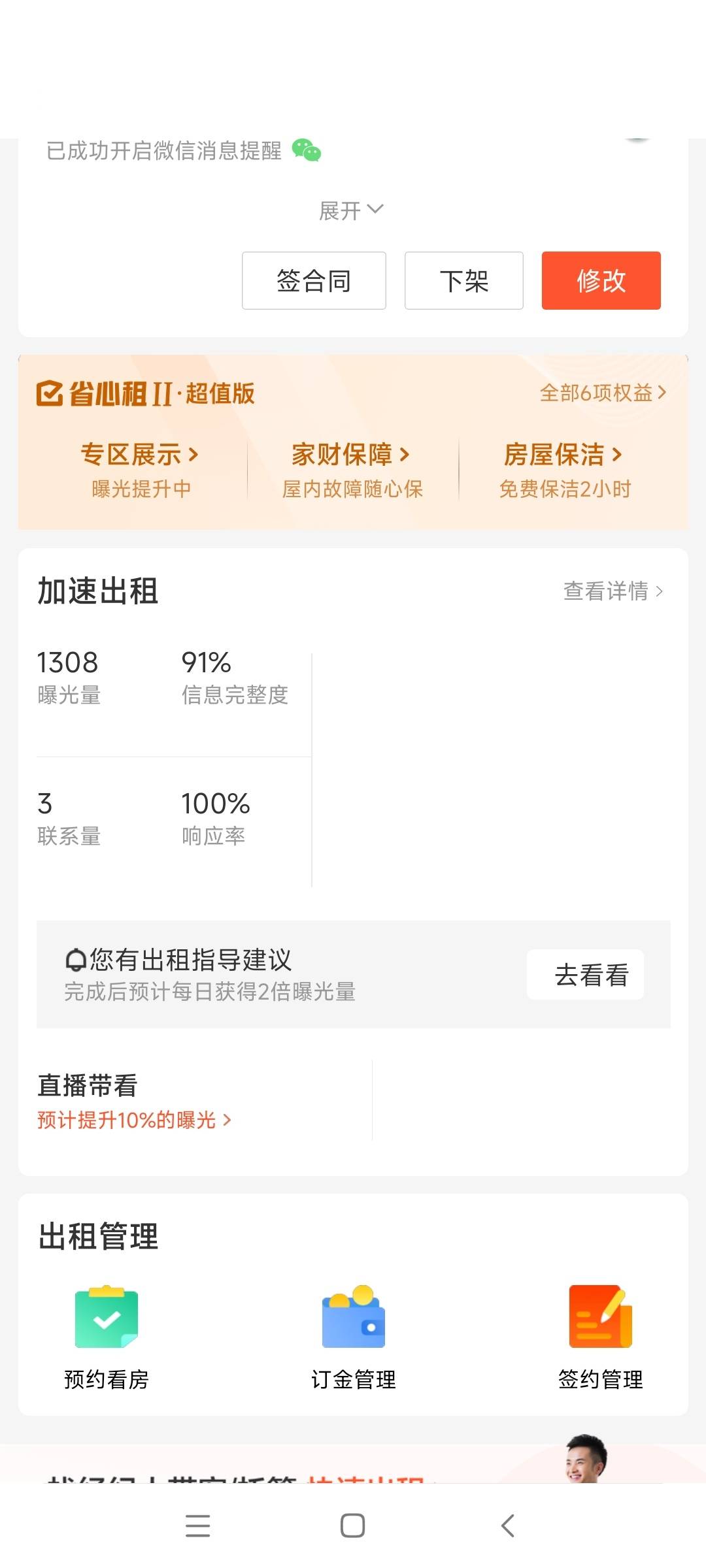The height and width of the screenshot is (1568, 706).
Task: Open recent apps from navigation bar
Action: 197,1526
